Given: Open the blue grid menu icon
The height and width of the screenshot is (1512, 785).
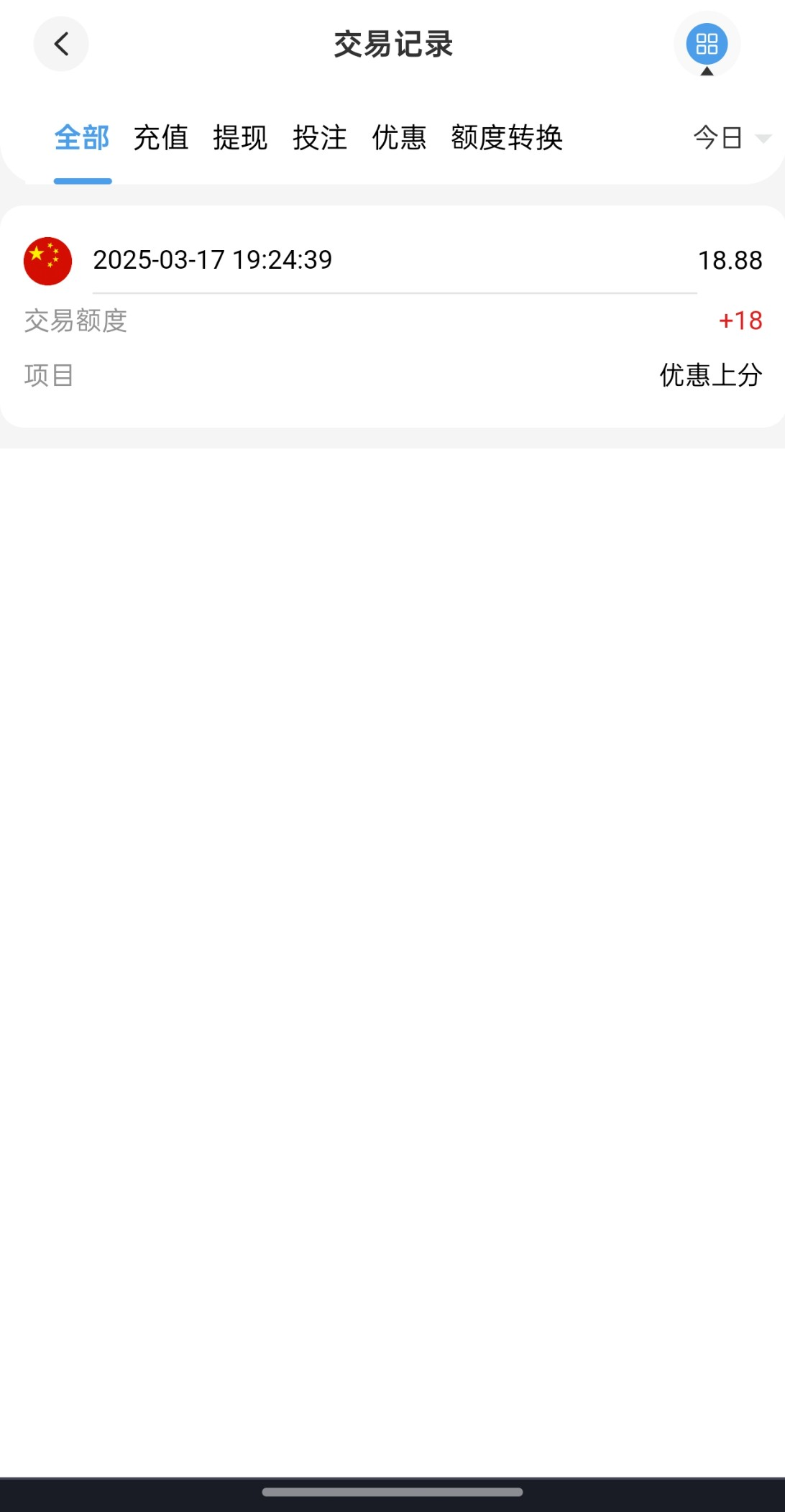Looking at the screenshot, I should point(707,44).
